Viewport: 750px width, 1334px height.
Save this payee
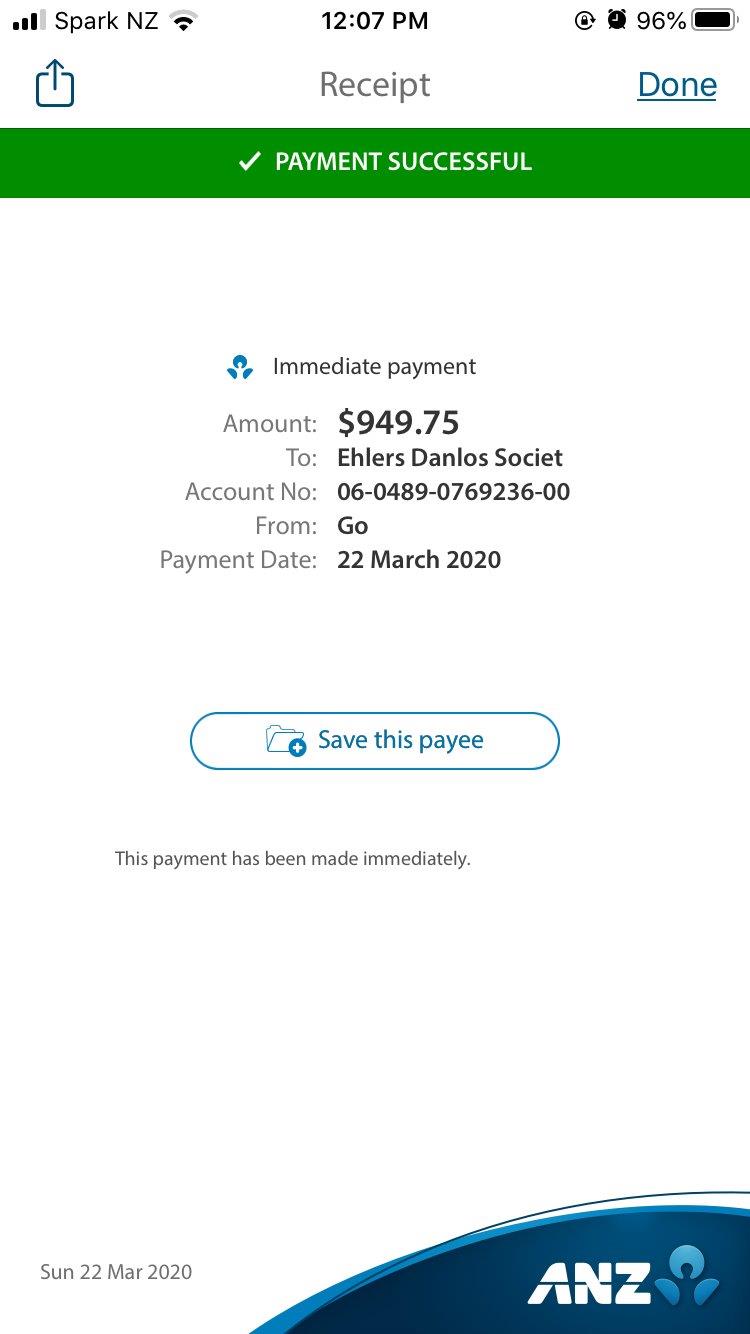click(375, 741)
